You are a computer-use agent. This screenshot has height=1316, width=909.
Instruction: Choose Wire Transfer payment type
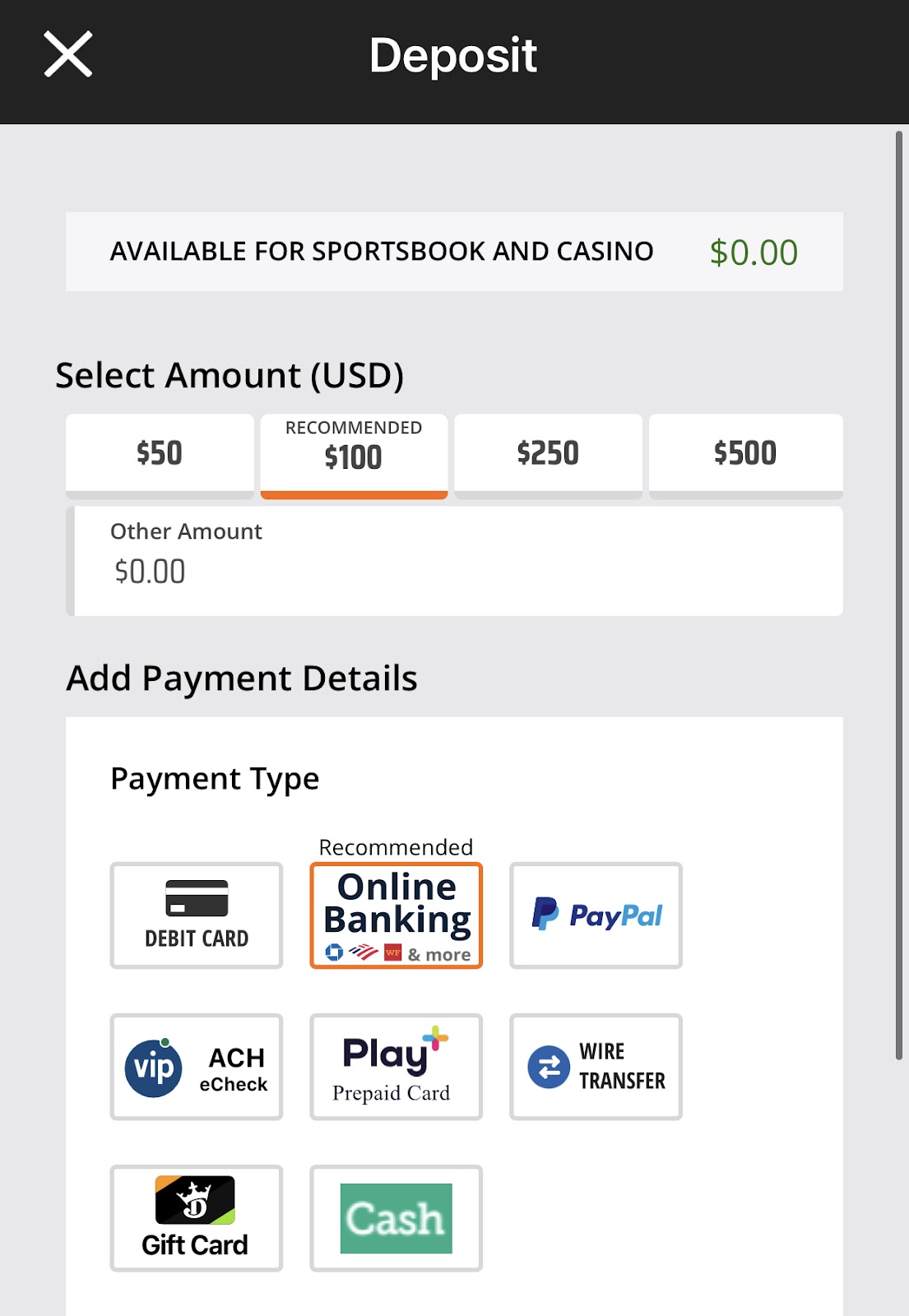click(596, 1067)
